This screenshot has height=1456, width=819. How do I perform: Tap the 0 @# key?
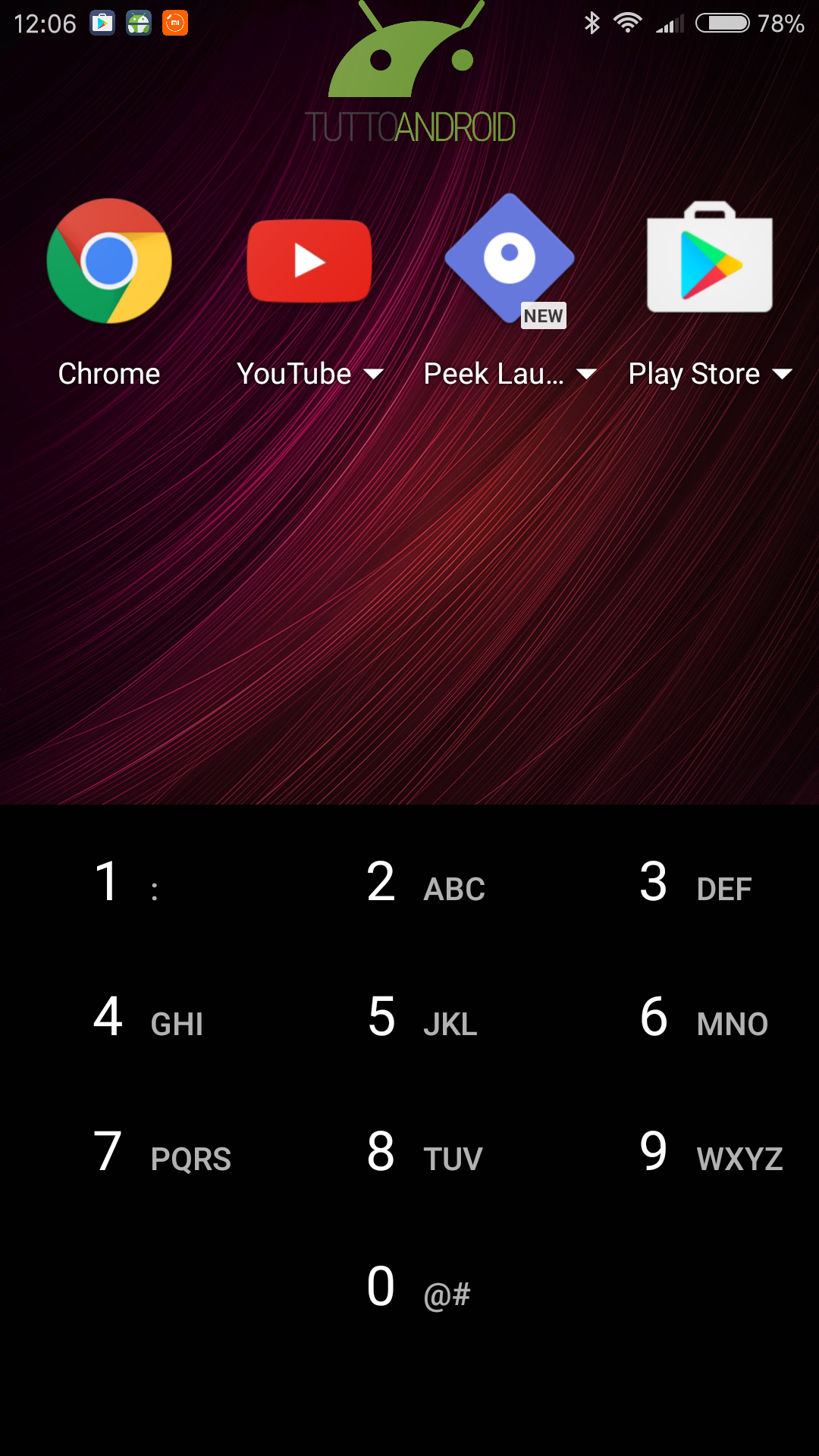pos(409,1287)
